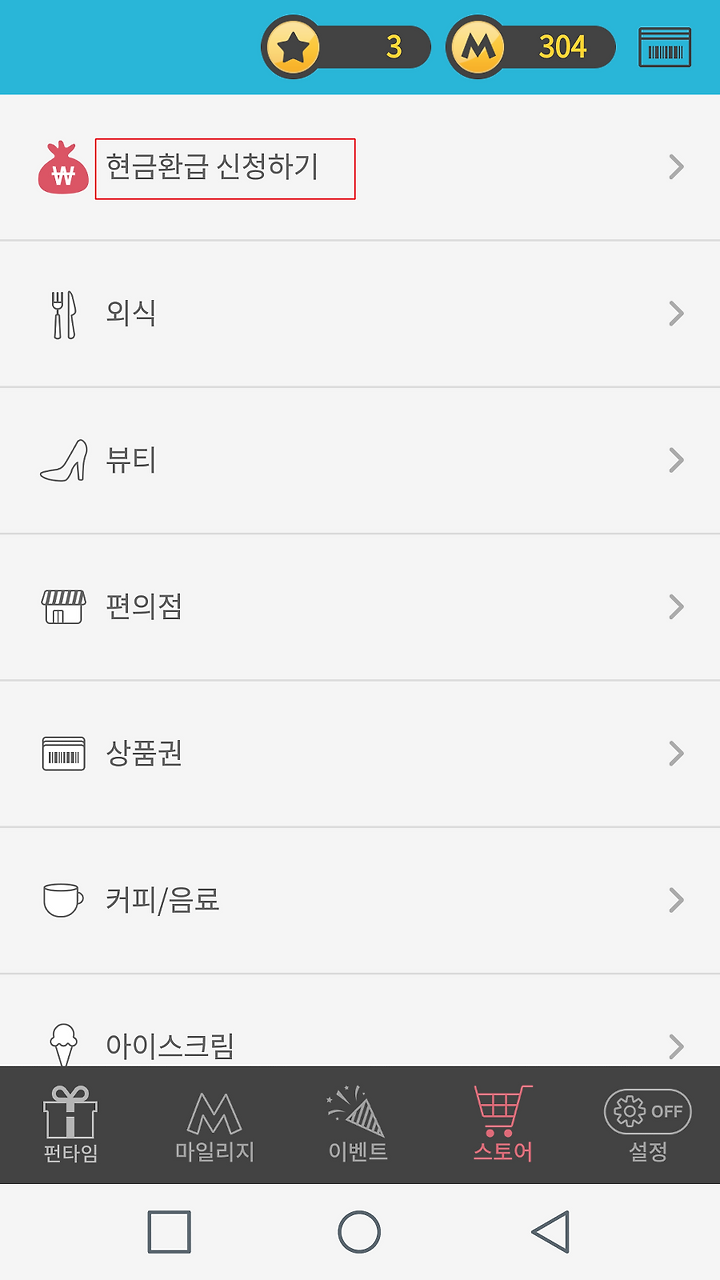Open the 편의점 category
Screen dimensions: 720x1280
click(x=360, y=607)
